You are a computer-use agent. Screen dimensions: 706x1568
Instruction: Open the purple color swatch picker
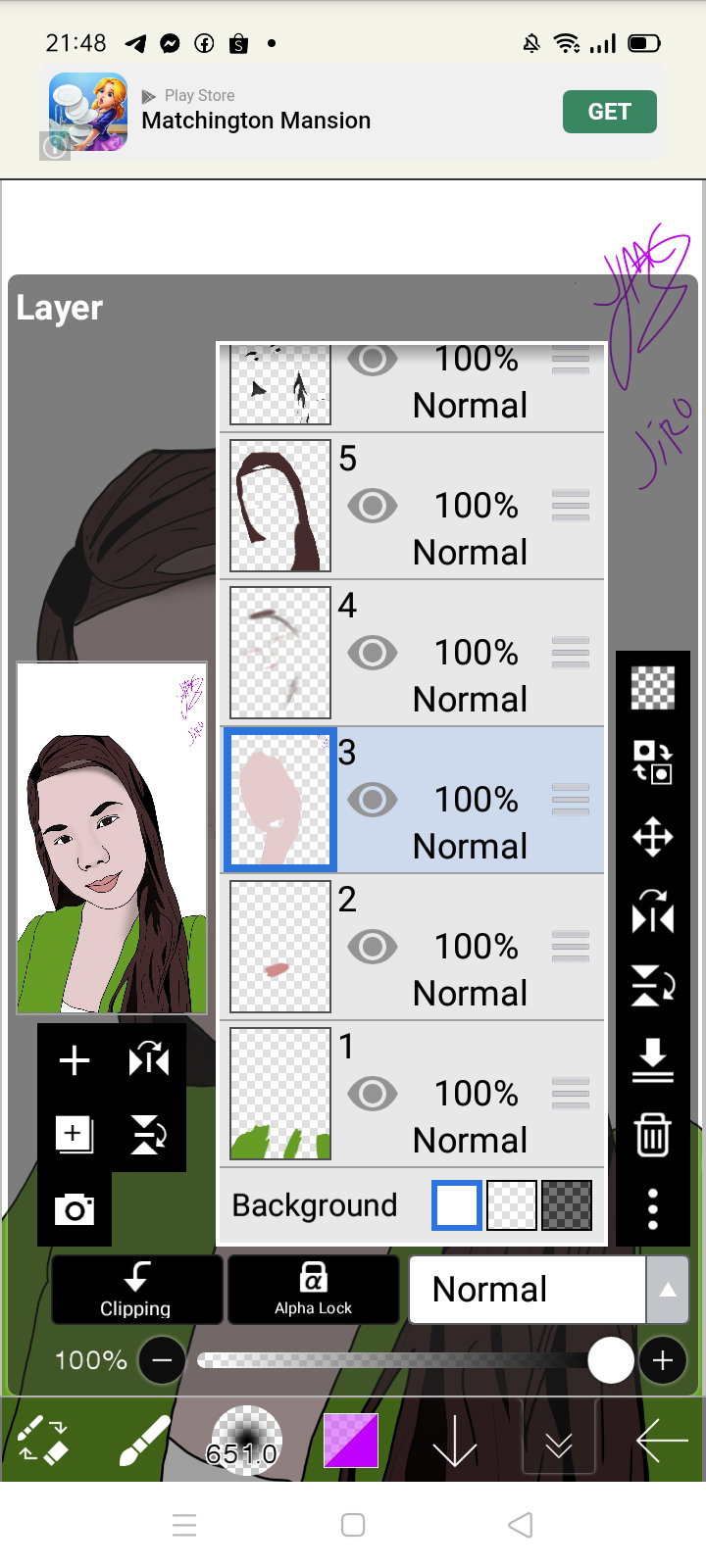pos(351,1440)
